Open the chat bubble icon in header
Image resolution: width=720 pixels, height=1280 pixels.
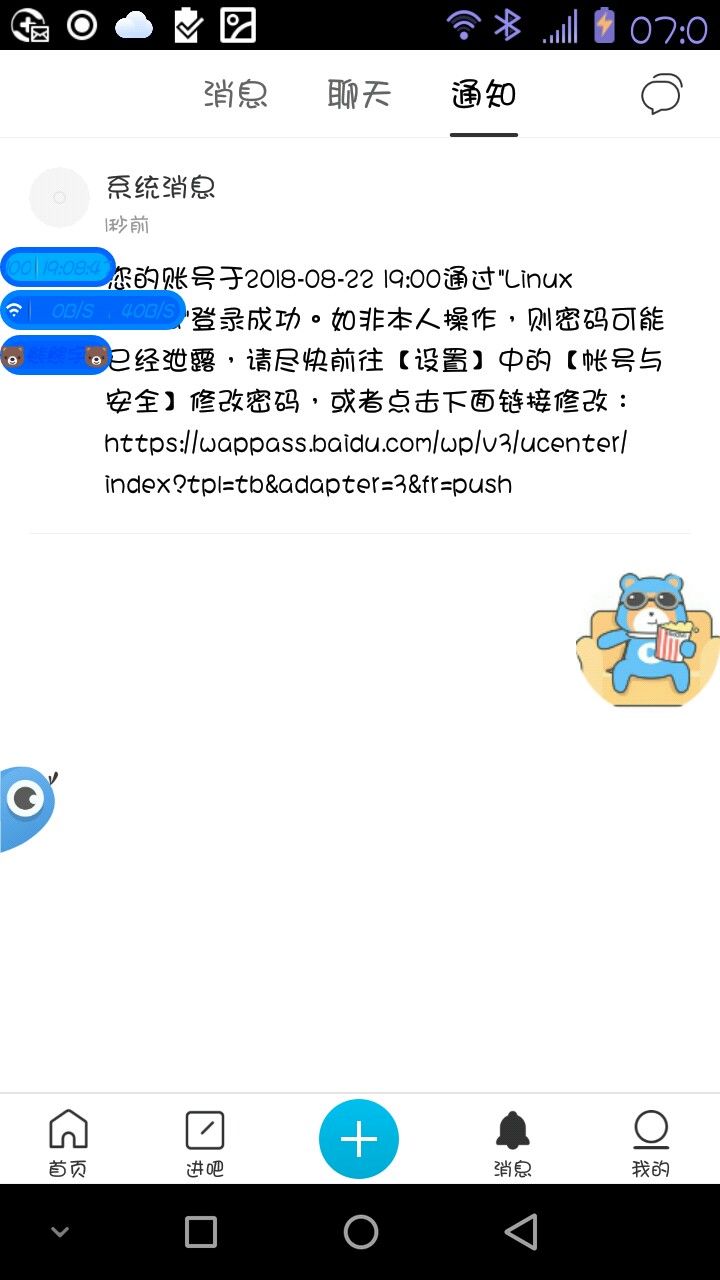click(x=661, y=96)
